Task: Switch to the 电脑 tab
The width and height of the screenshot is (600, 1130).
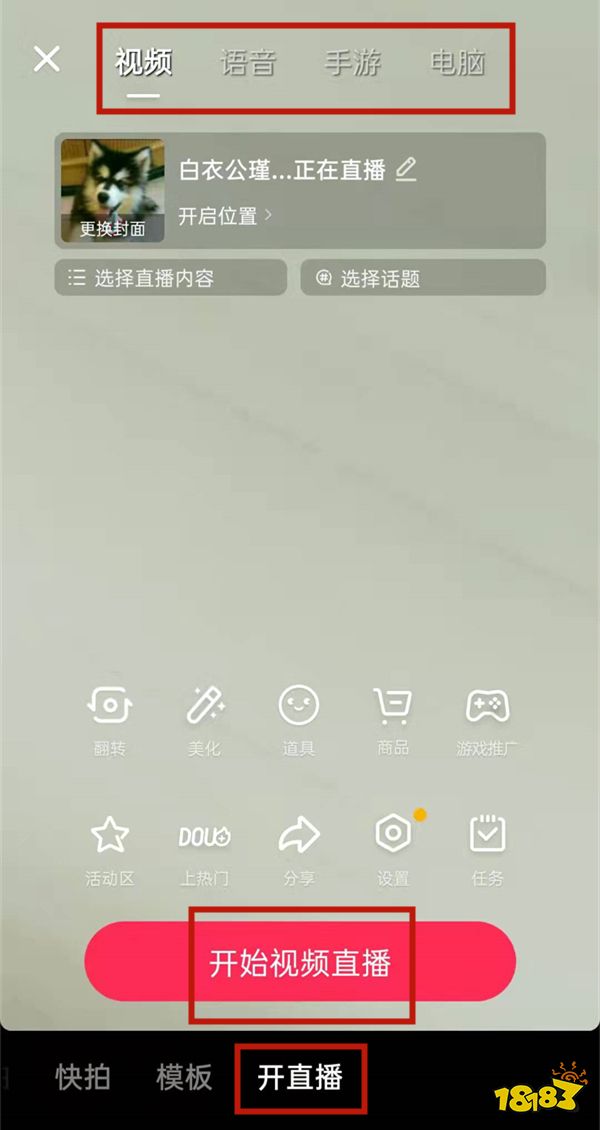Action: pos(457,62)
